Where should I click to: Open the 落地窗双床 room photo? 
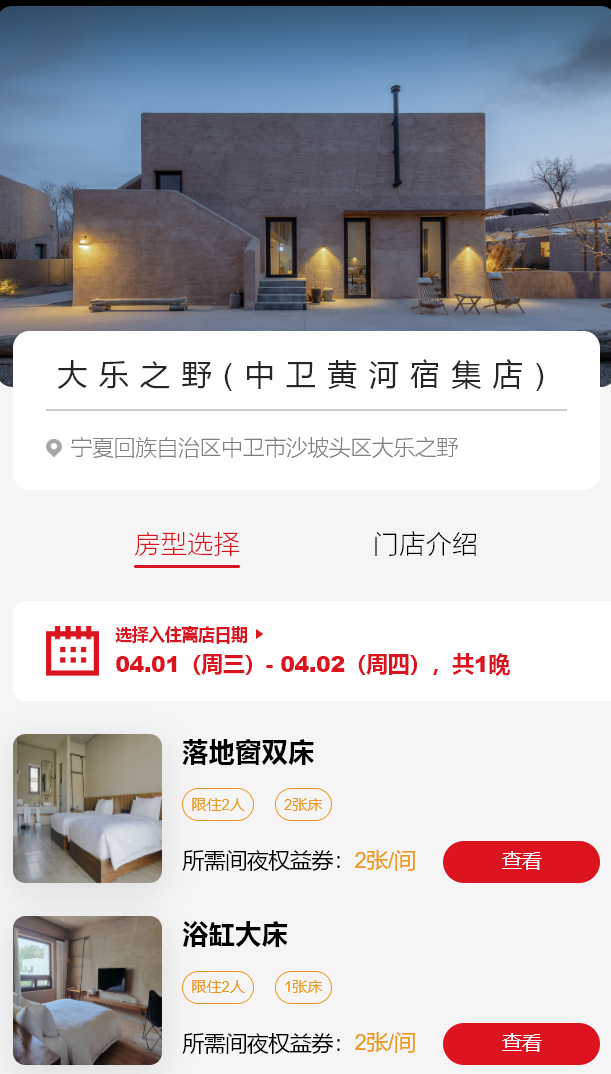[x=87, y=808]
